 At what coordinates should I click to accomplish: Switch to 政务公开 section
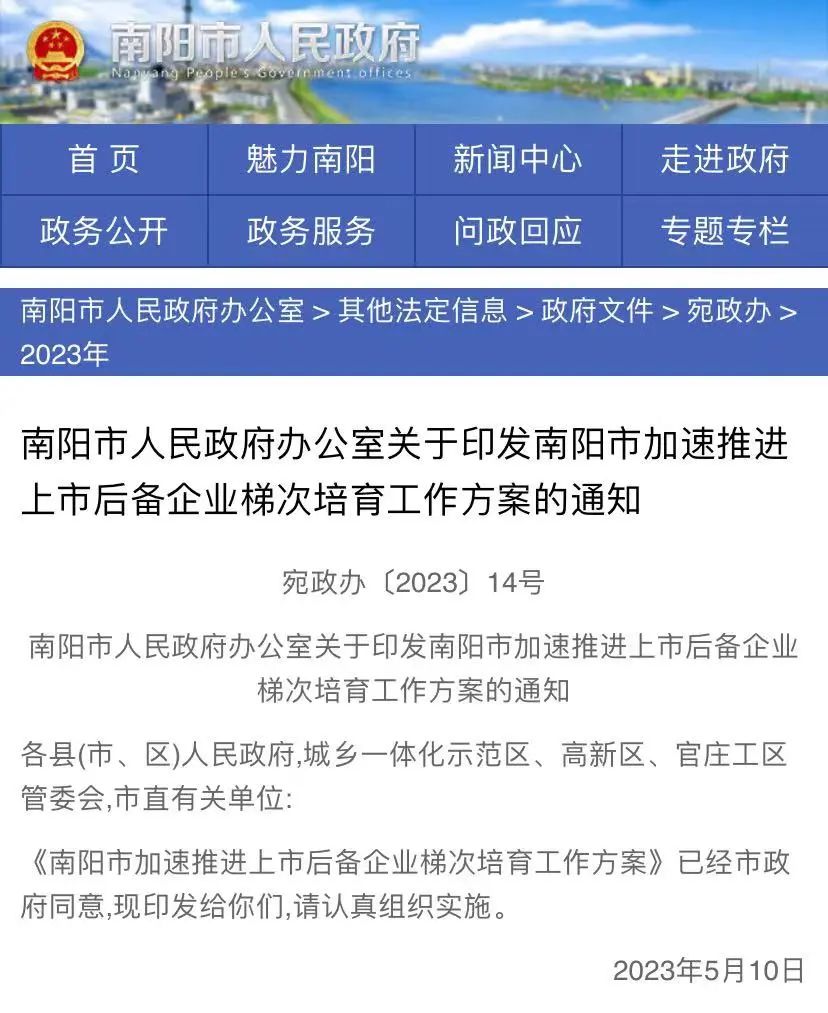click(x=104, y=231)
